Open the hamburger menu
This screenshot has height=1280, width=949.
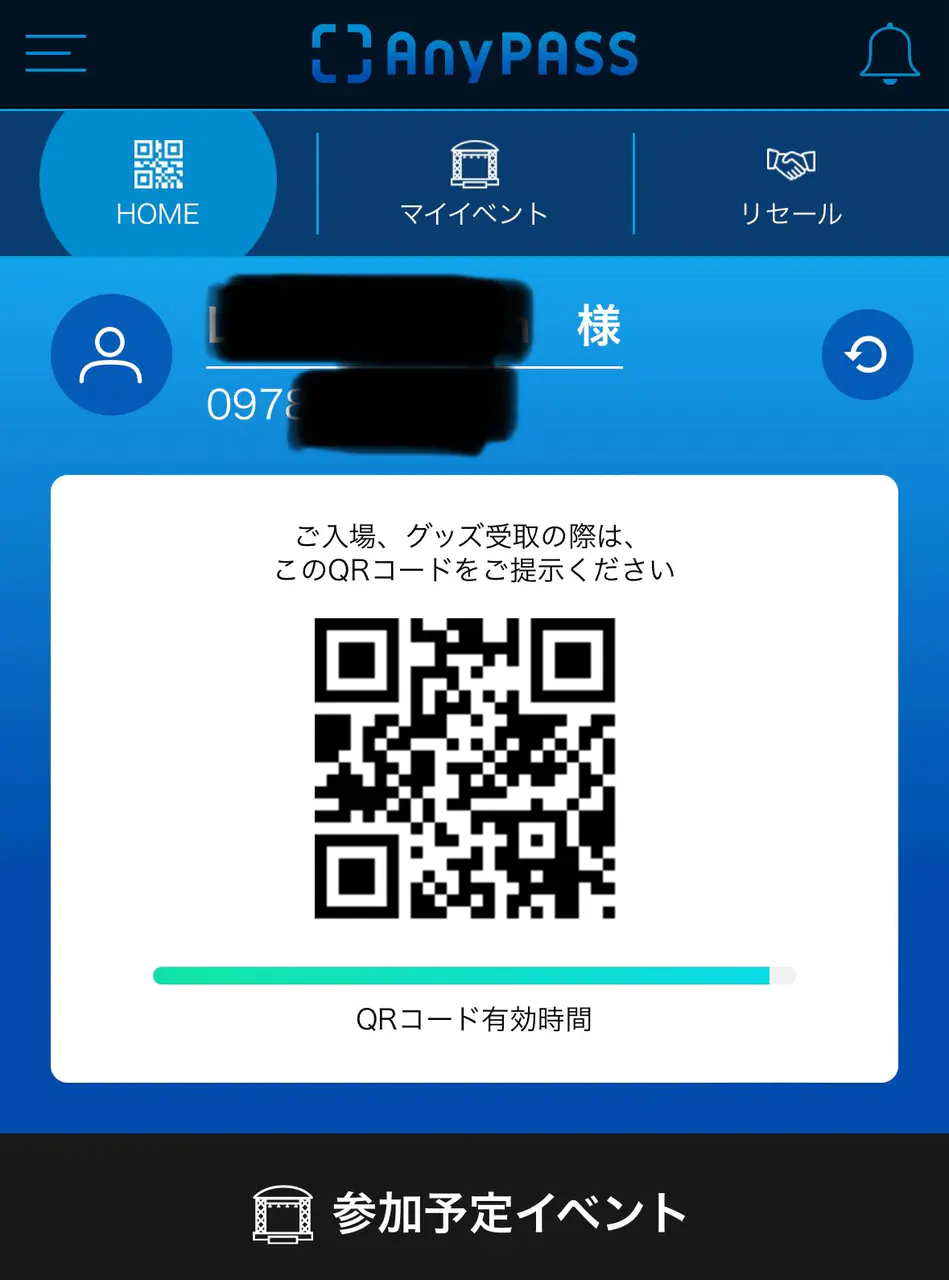point(56,53)
